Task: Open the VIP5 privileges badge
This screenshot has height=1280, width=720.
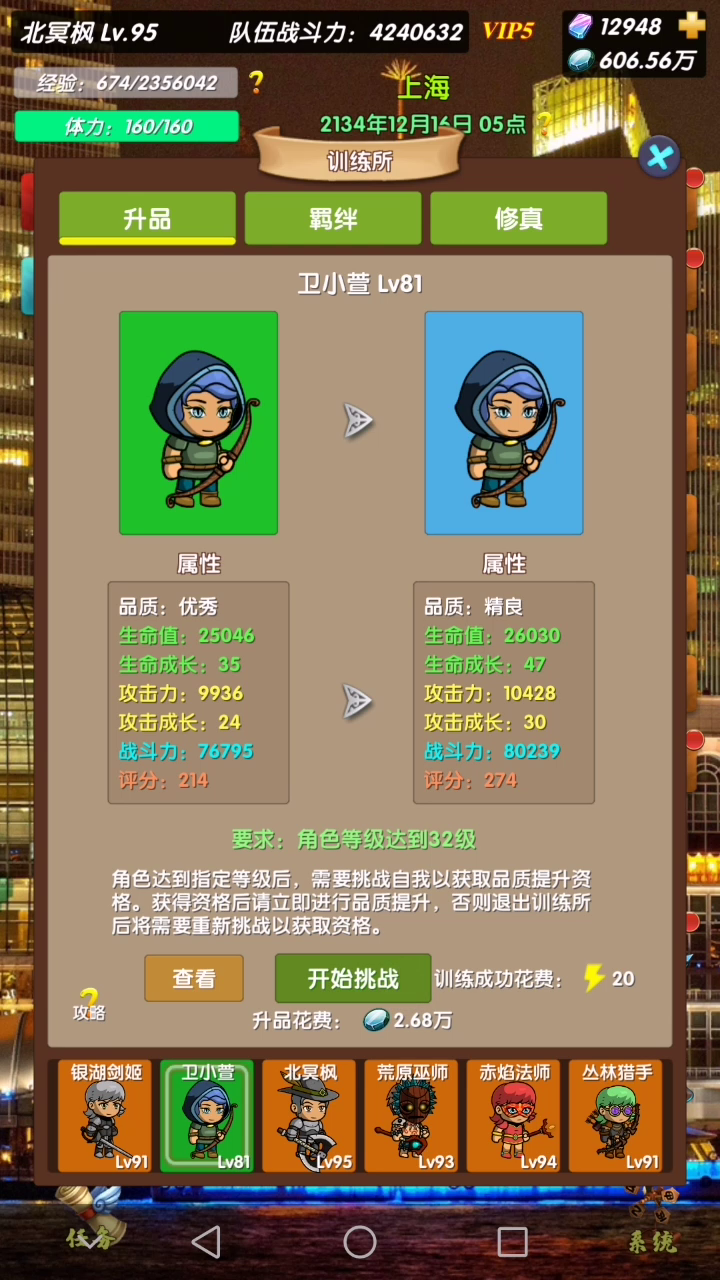Action: pyautogui.click(x=508, y=31)
